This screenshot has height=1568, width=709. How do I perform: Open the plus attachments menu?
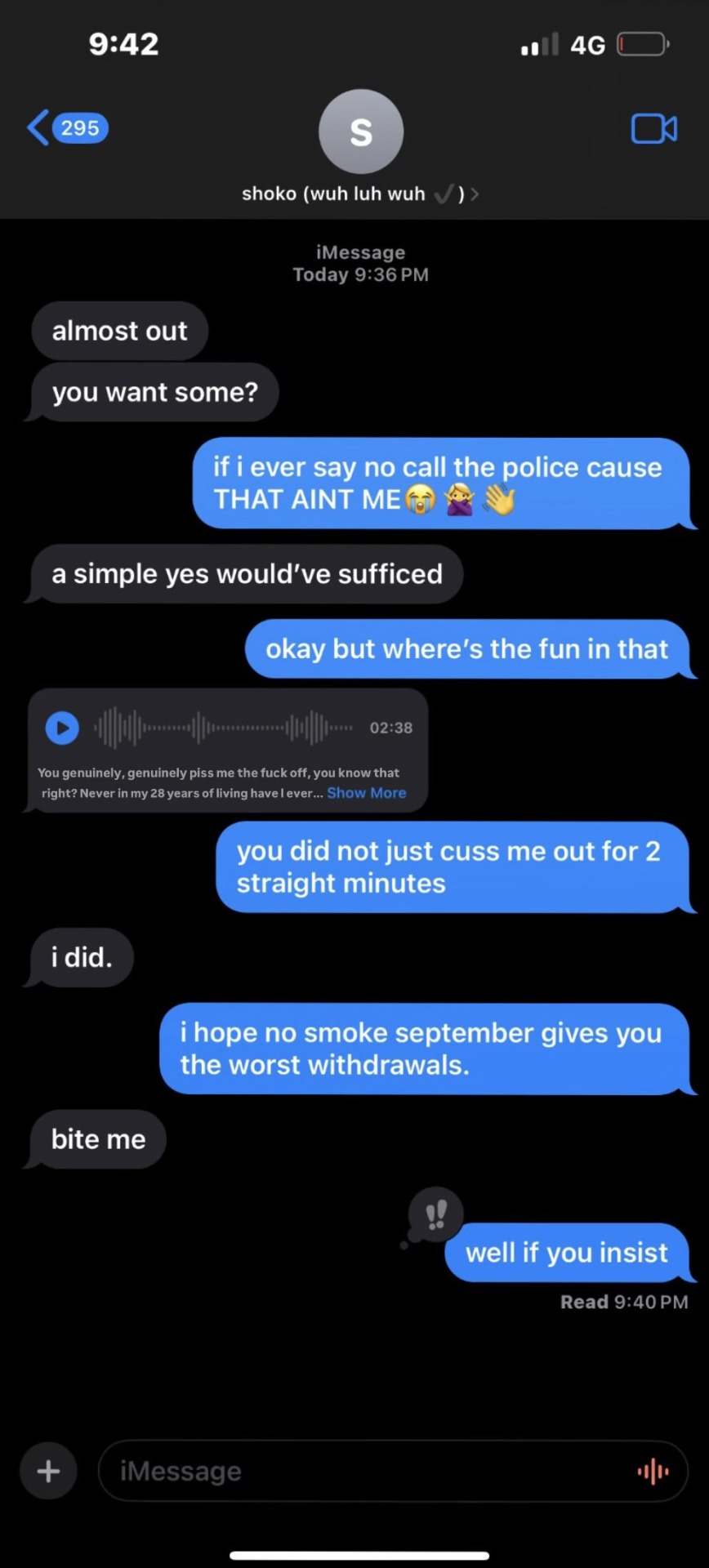point(48,1471)
